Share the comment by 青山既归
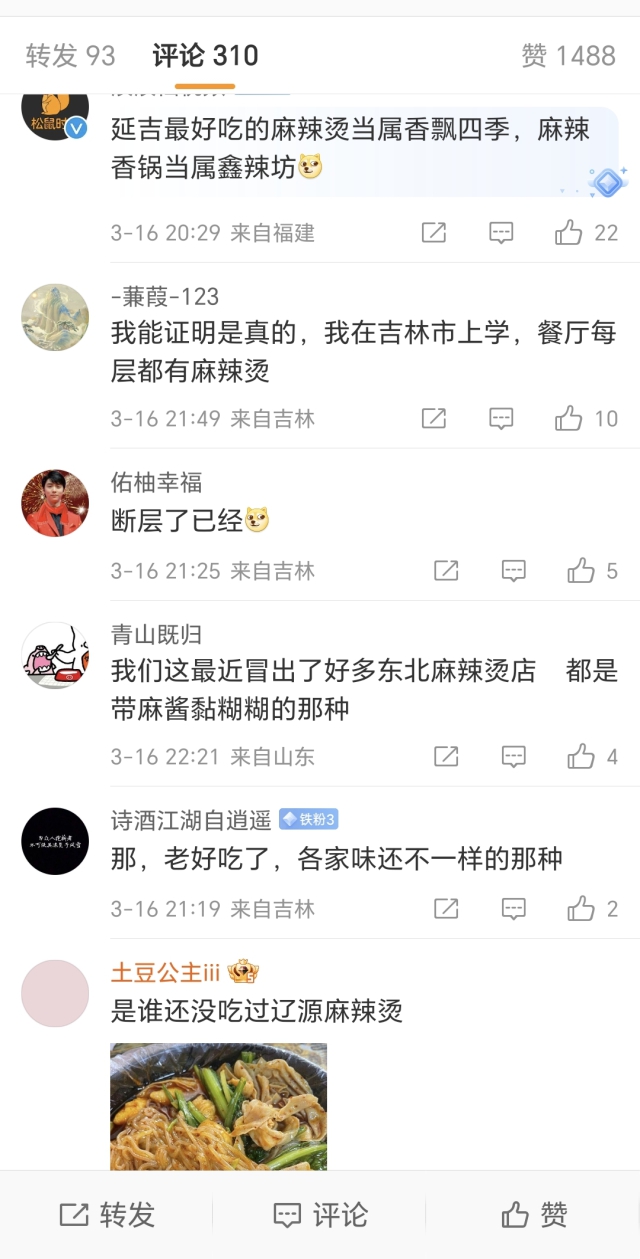Image resolution: width=640 pixels, height=1259 pixels. click(x=446, y=757)
